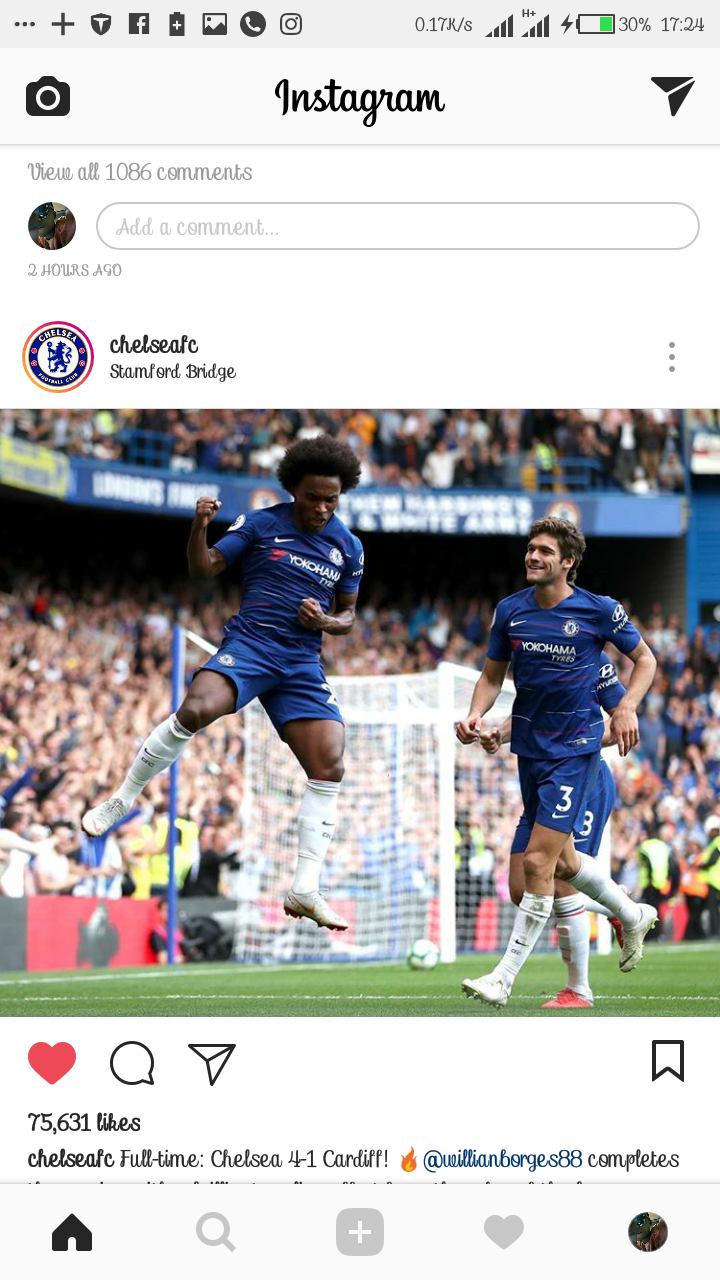Open comments on the chelseafc post
Screen dimensions: 720x1280
click(132, 1063)
